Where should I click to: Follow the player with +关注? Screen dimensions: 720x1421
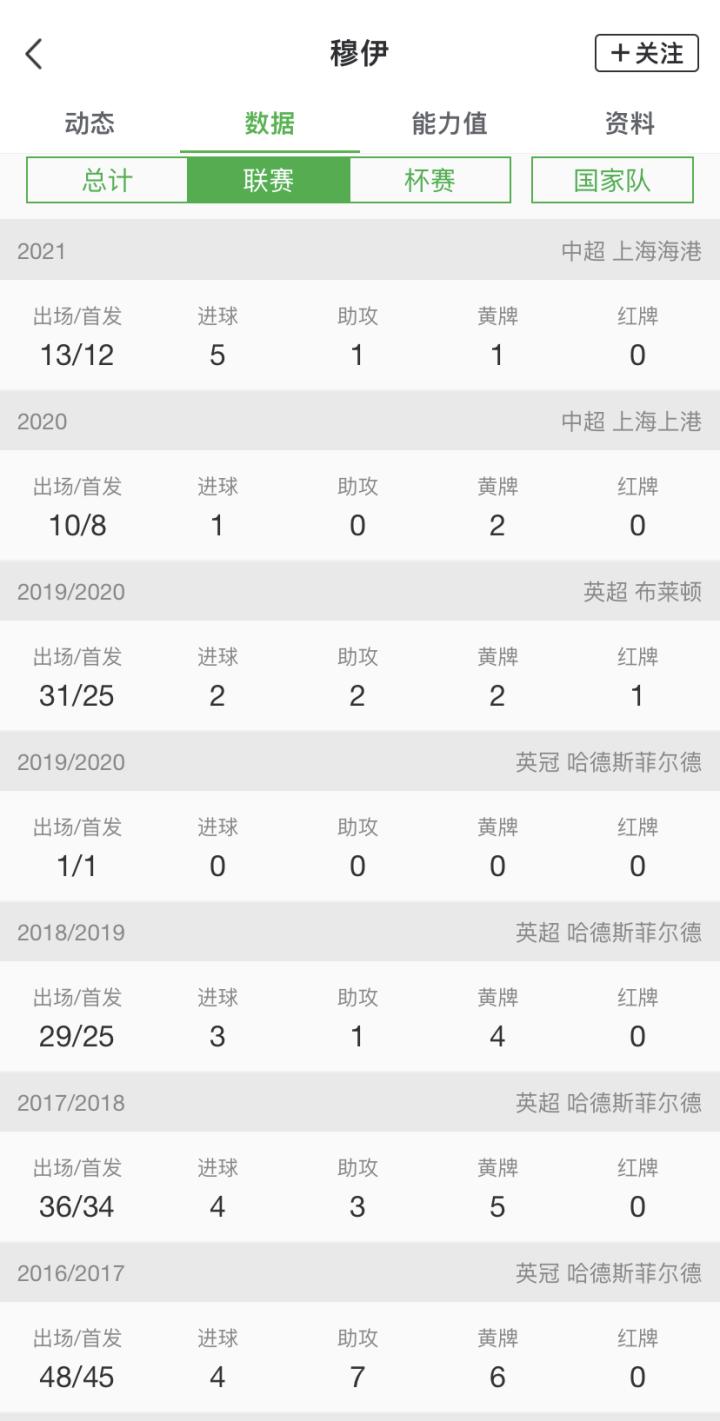646,54
